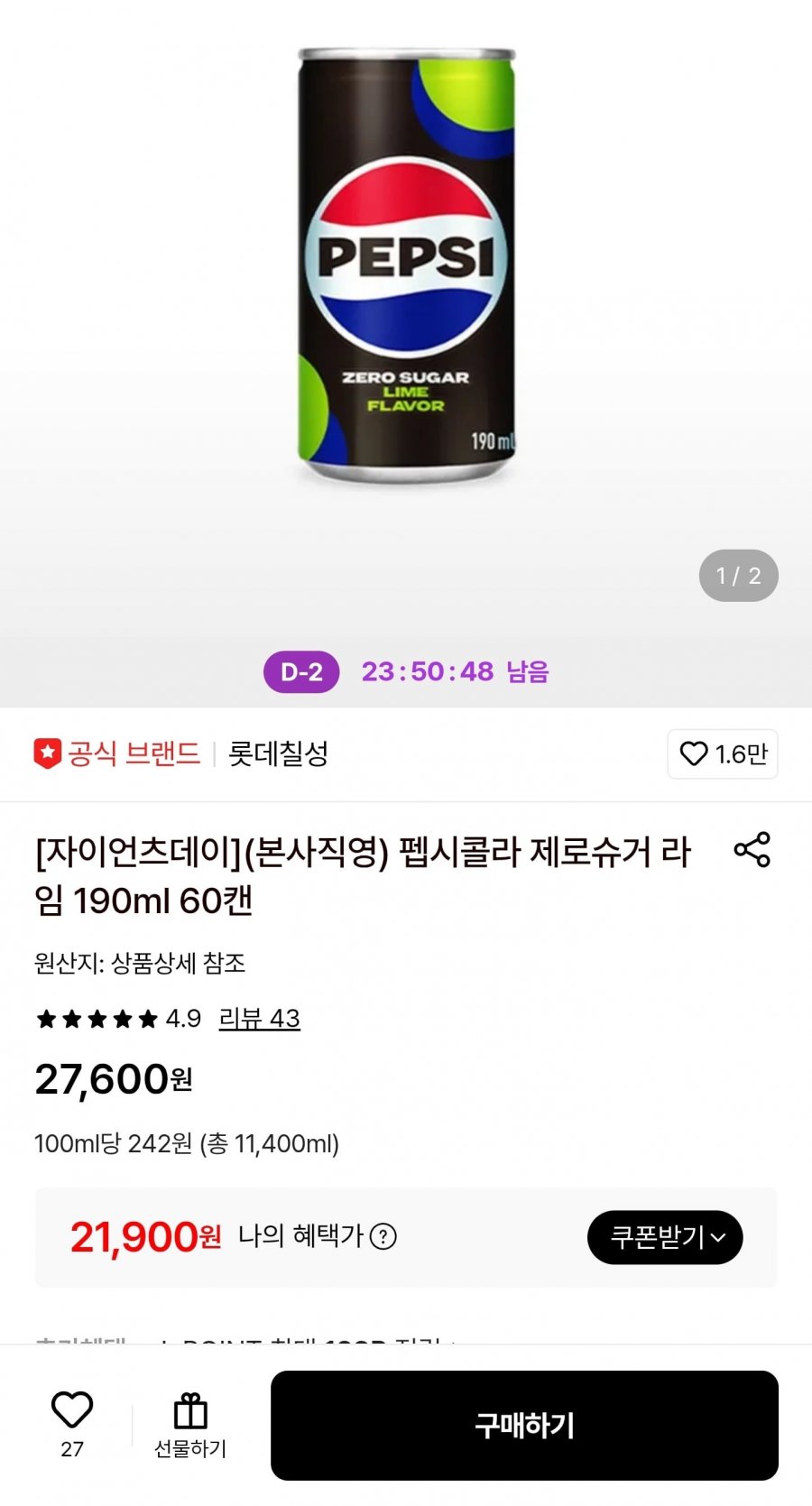Viewport: 812px width, 1506px height.
Task: View the Pepsi Zero Sugar Lime product image
Action: 406,266
